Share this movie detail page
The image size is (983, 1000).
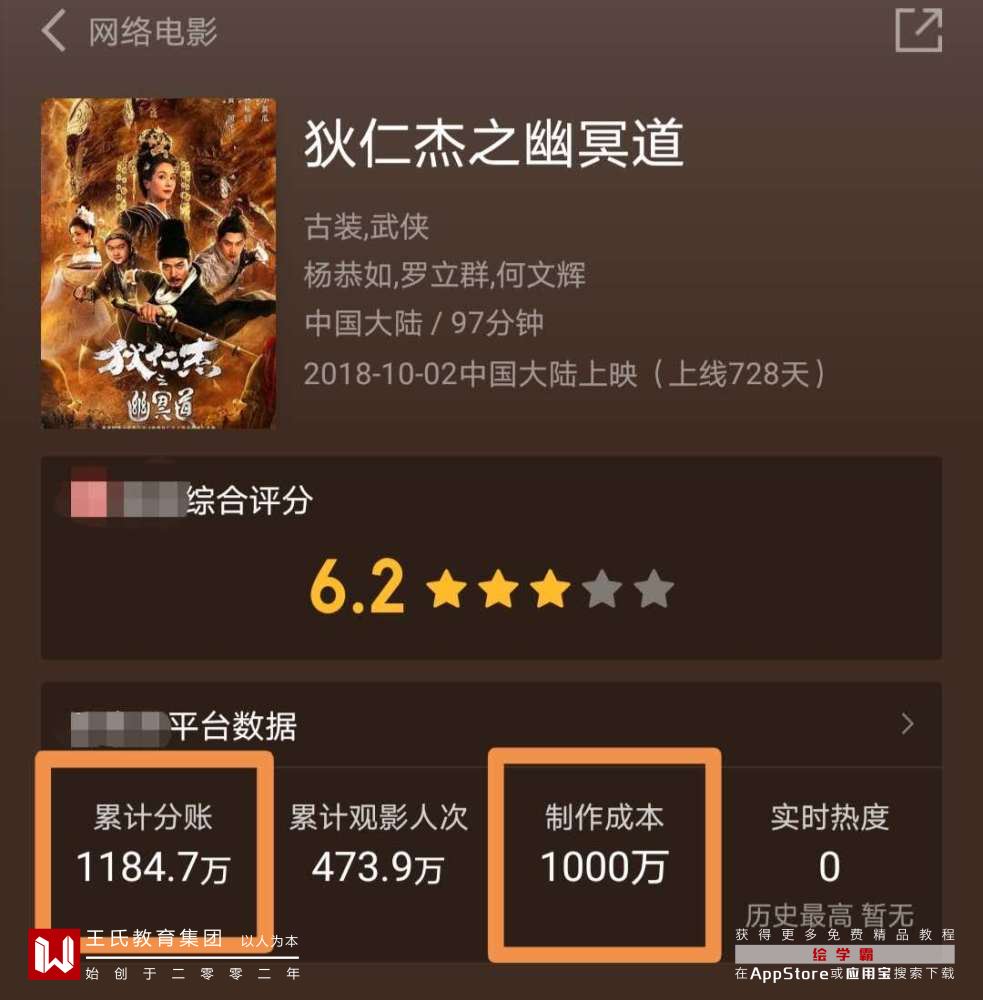[x=918, y=31]
